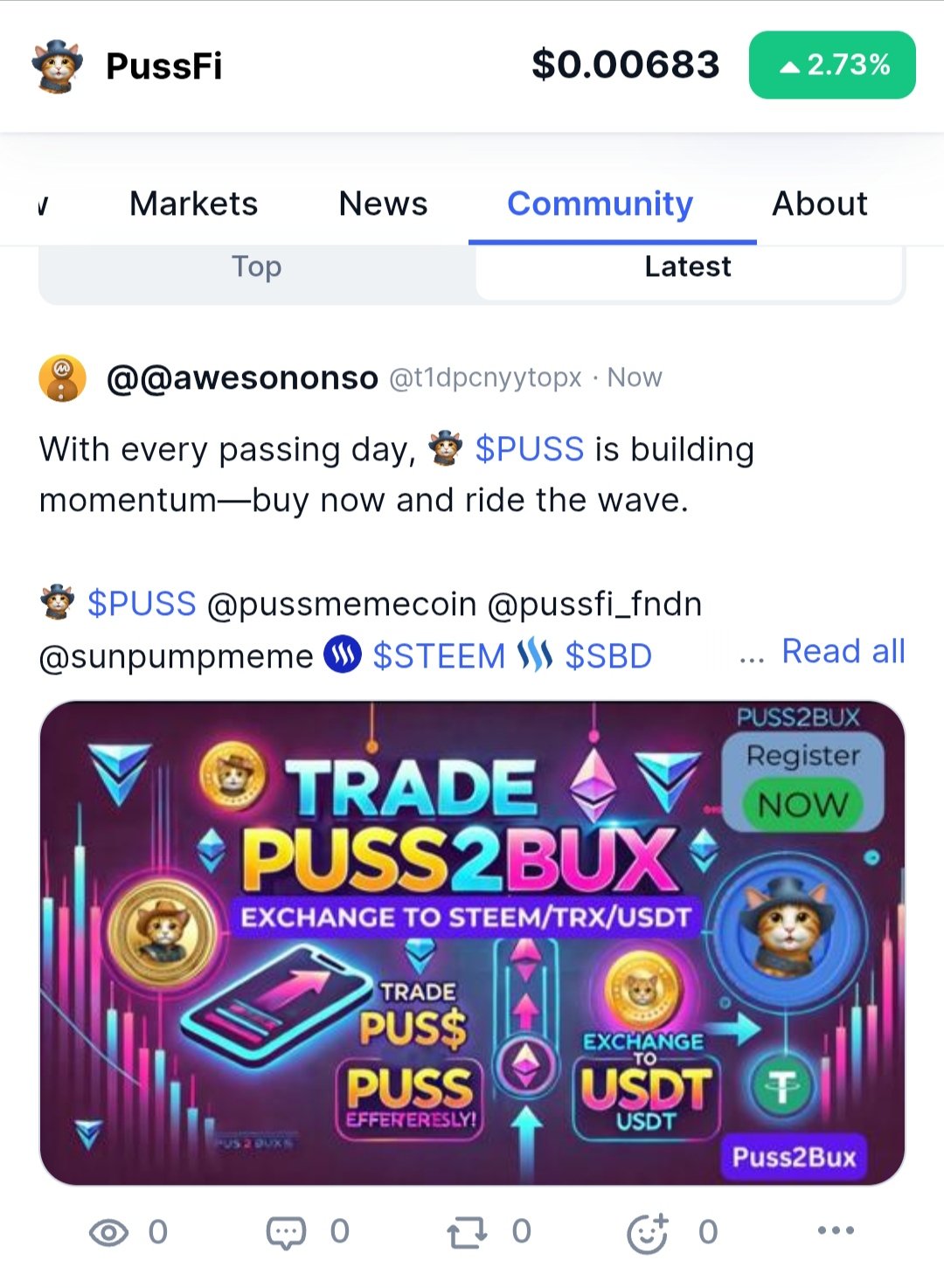Open the post's three-dot overflow menu
The image size is (944, 1288).
point(836,1230)
